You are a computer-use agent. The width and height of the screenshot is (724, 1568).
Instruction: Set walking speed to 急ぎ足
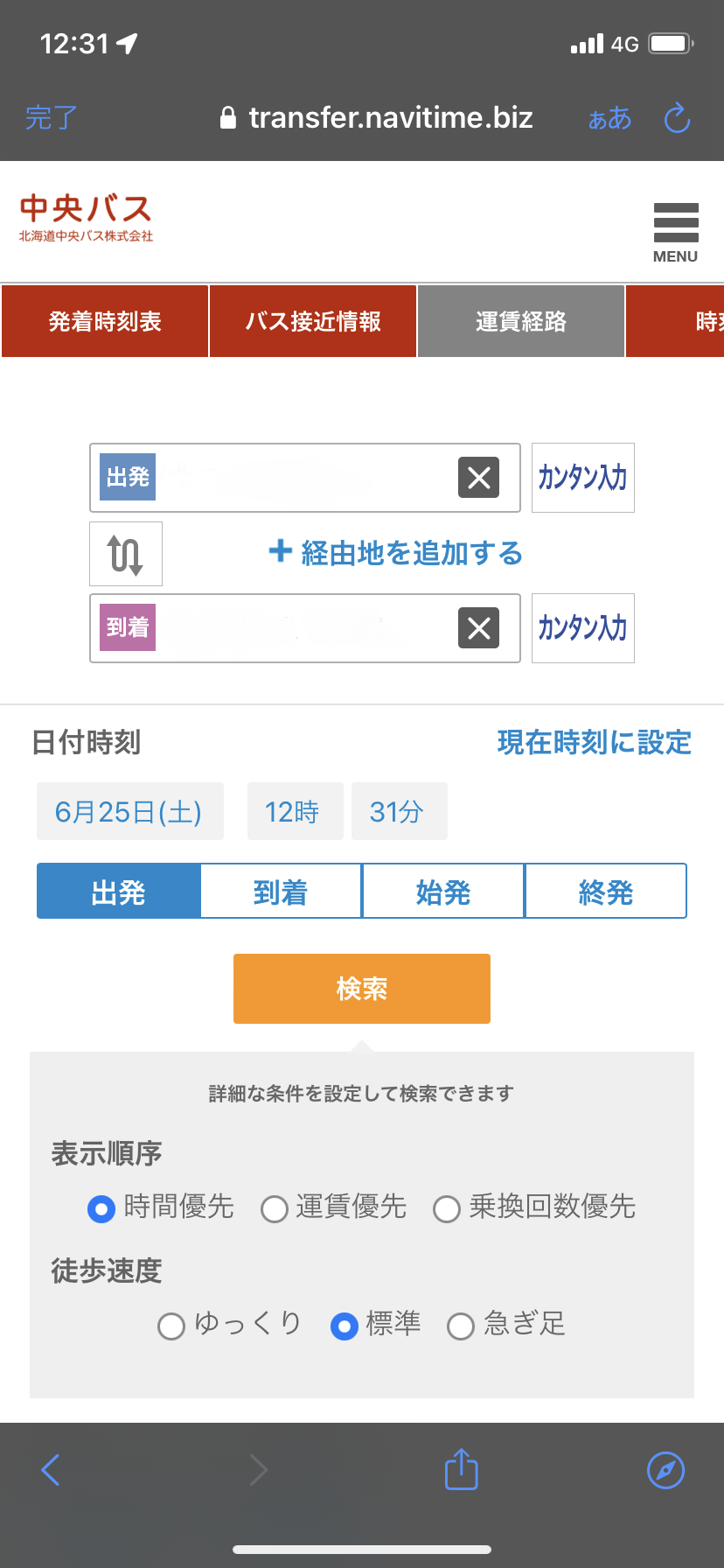click(506, 1325)
